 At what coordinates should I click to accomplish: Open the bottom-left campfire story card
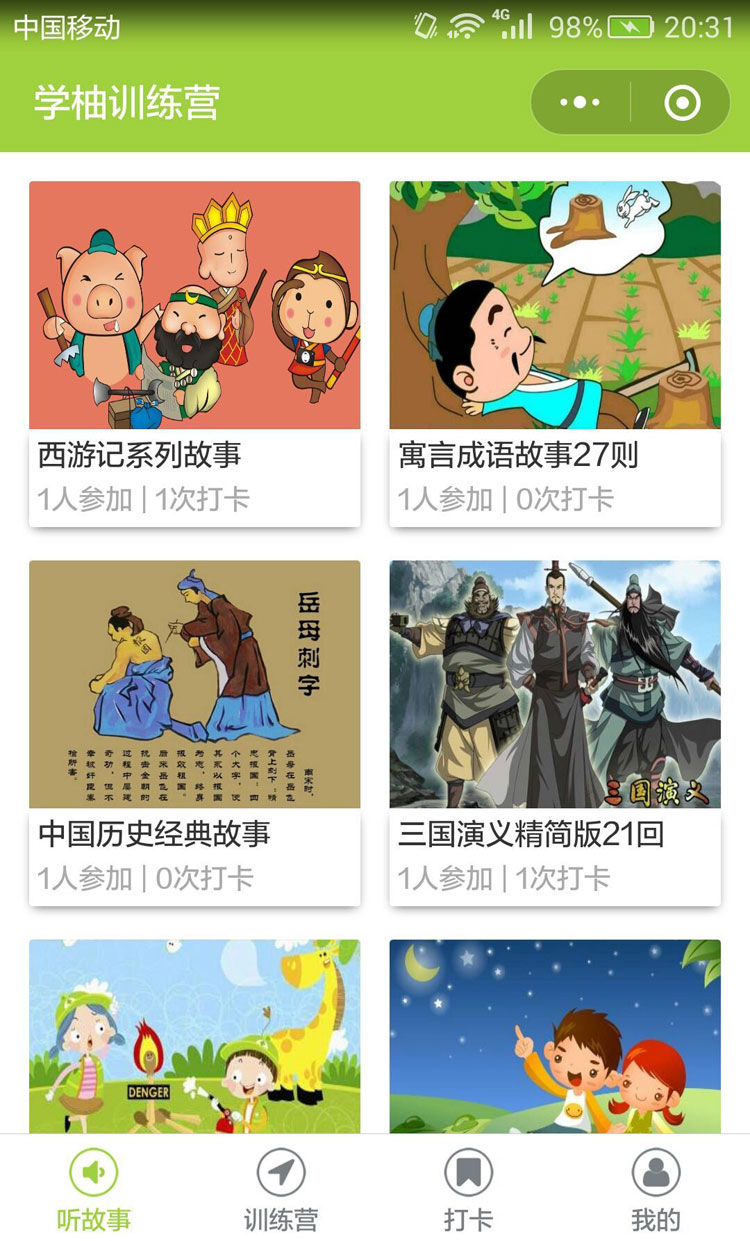click(x=195, y=1040)
